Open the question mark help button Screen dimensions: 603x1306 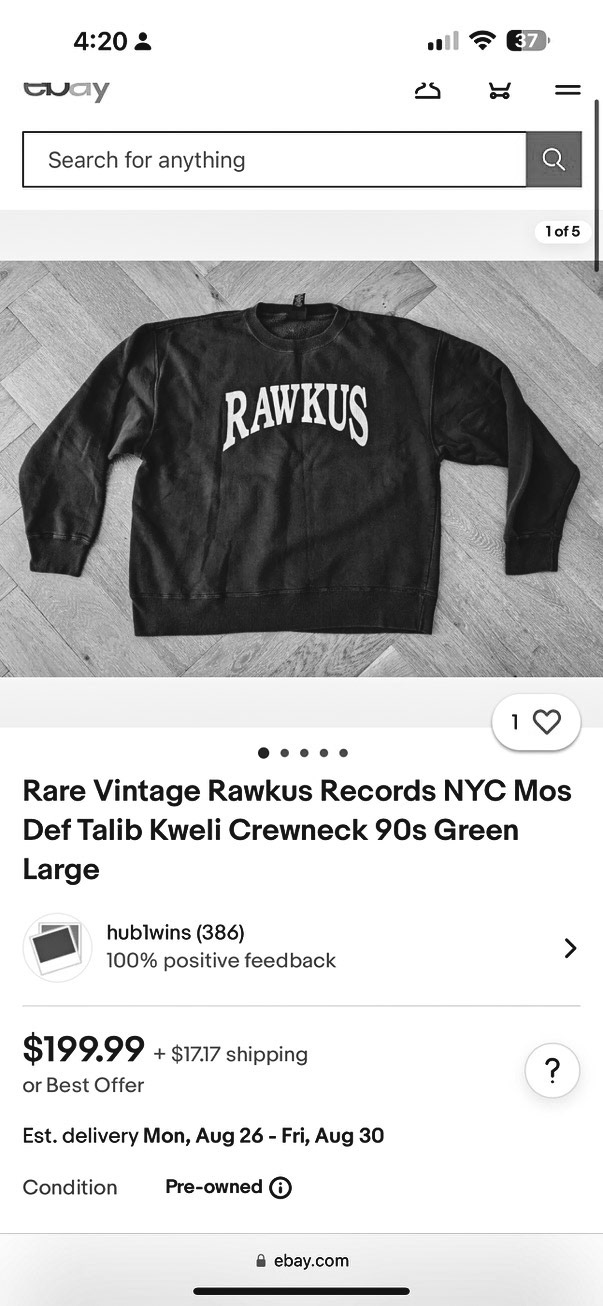(551, 1071)
